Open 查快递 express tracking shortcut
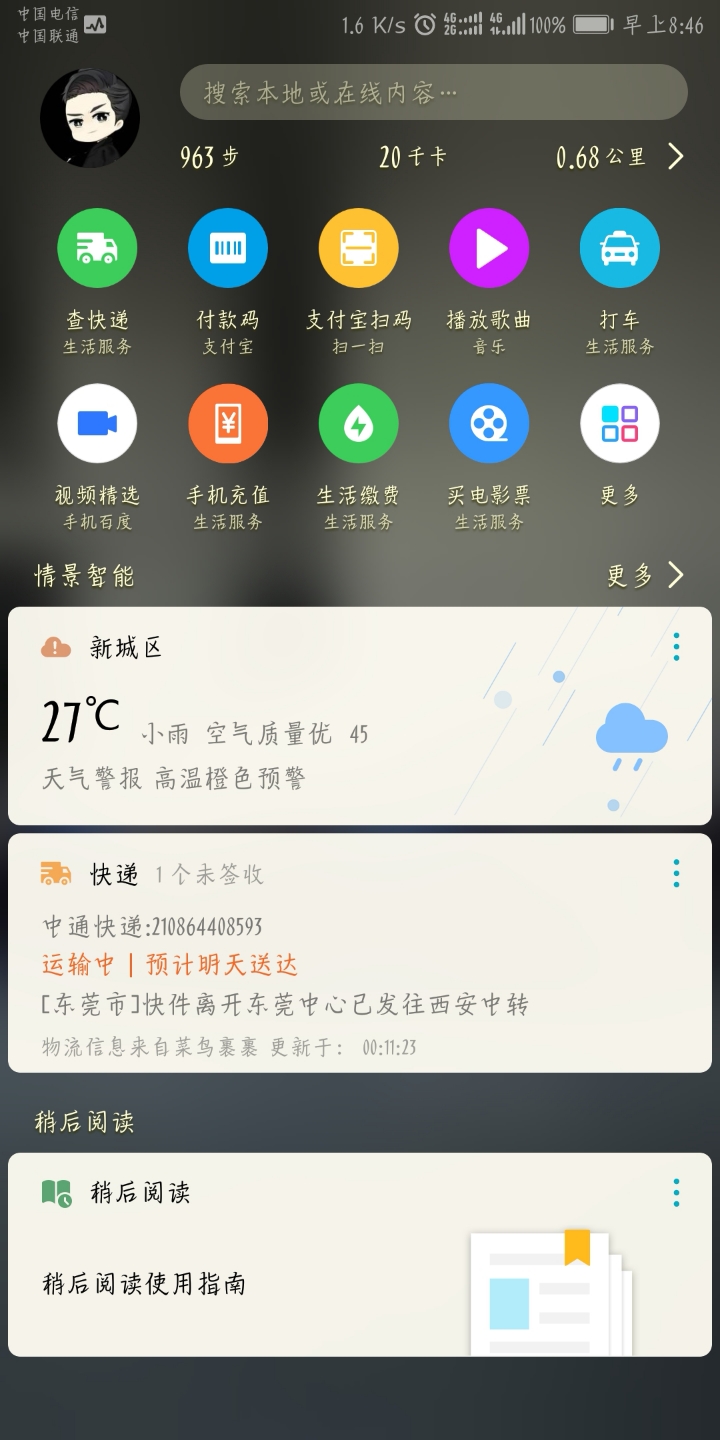720x1440 pixels. pyautogui.click(x=97, y=249)
